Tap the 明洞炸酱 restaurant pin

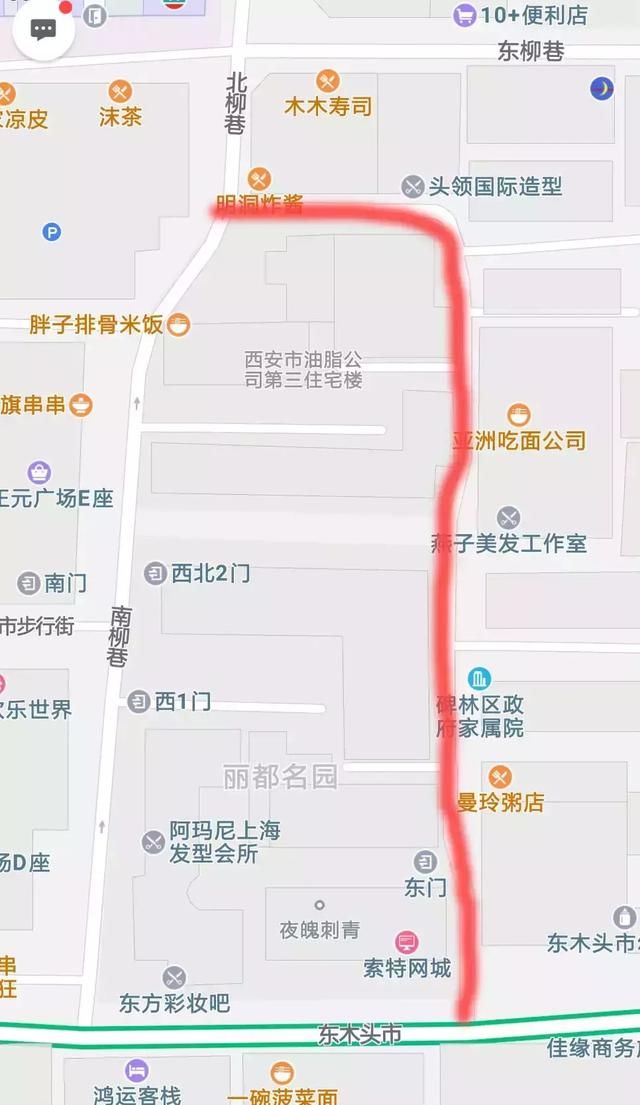coord(259,180)
